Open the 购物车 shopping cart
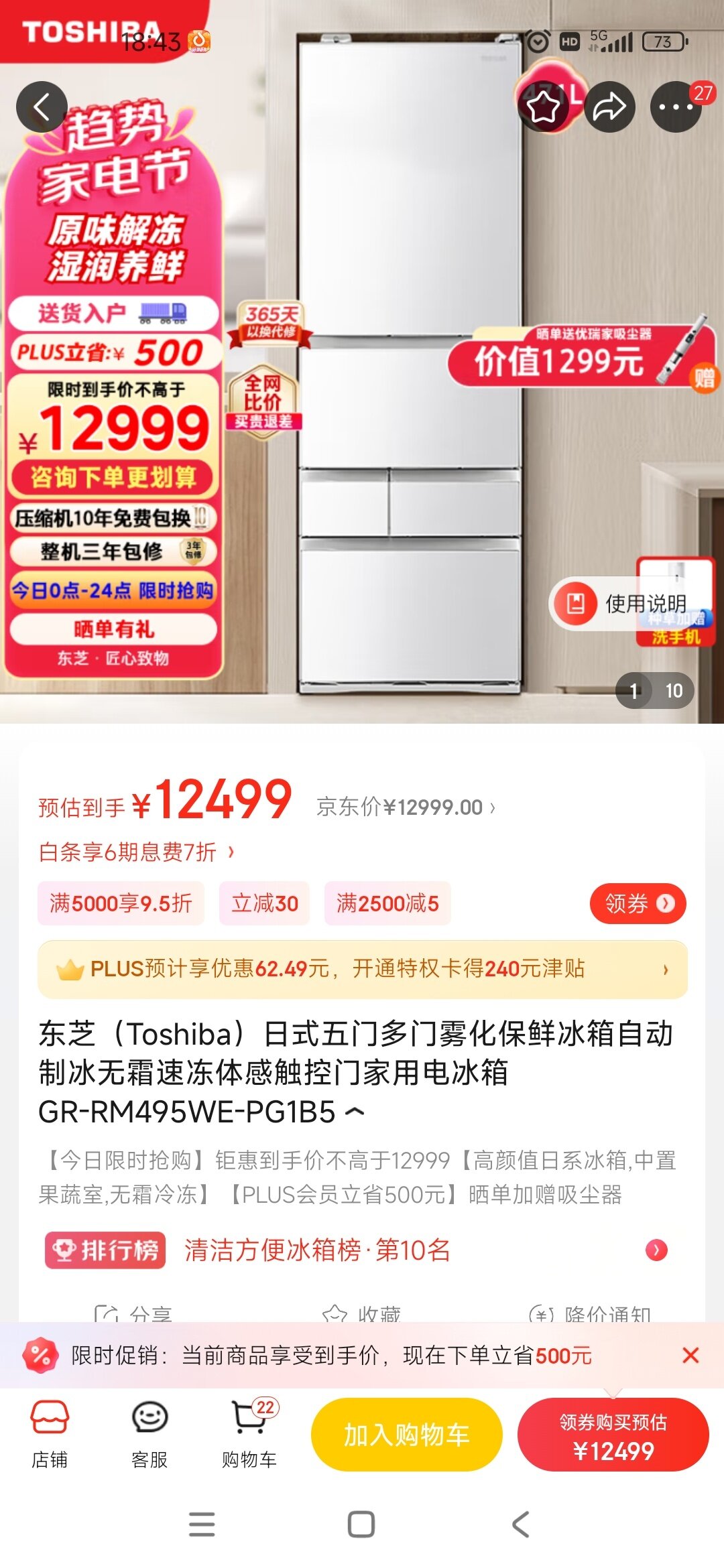Viewport: 724px width, 1568px height. pos(249,1434)
